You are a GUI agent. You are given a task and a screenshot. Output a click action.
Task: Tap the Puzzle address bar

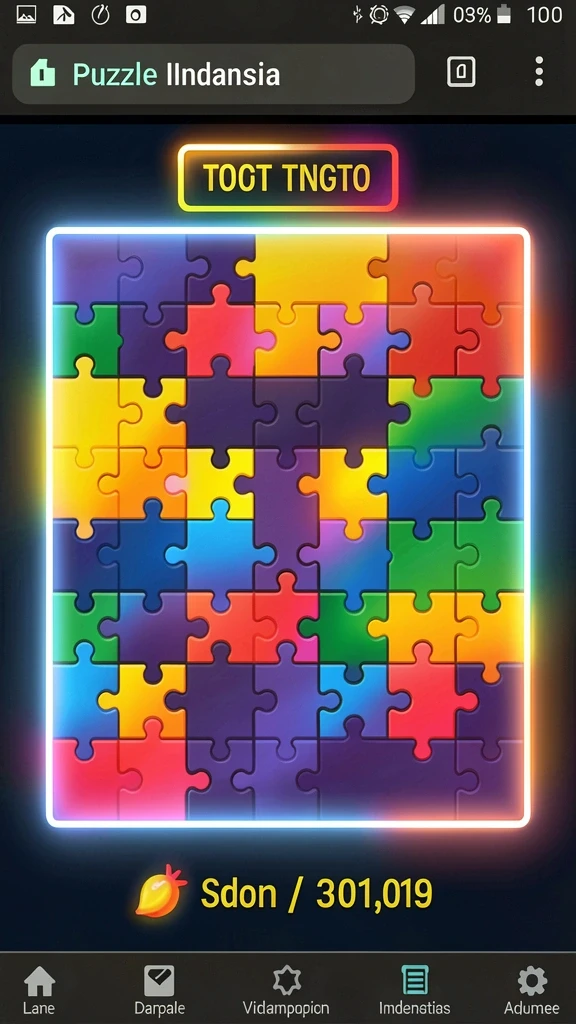click(213, 74)
